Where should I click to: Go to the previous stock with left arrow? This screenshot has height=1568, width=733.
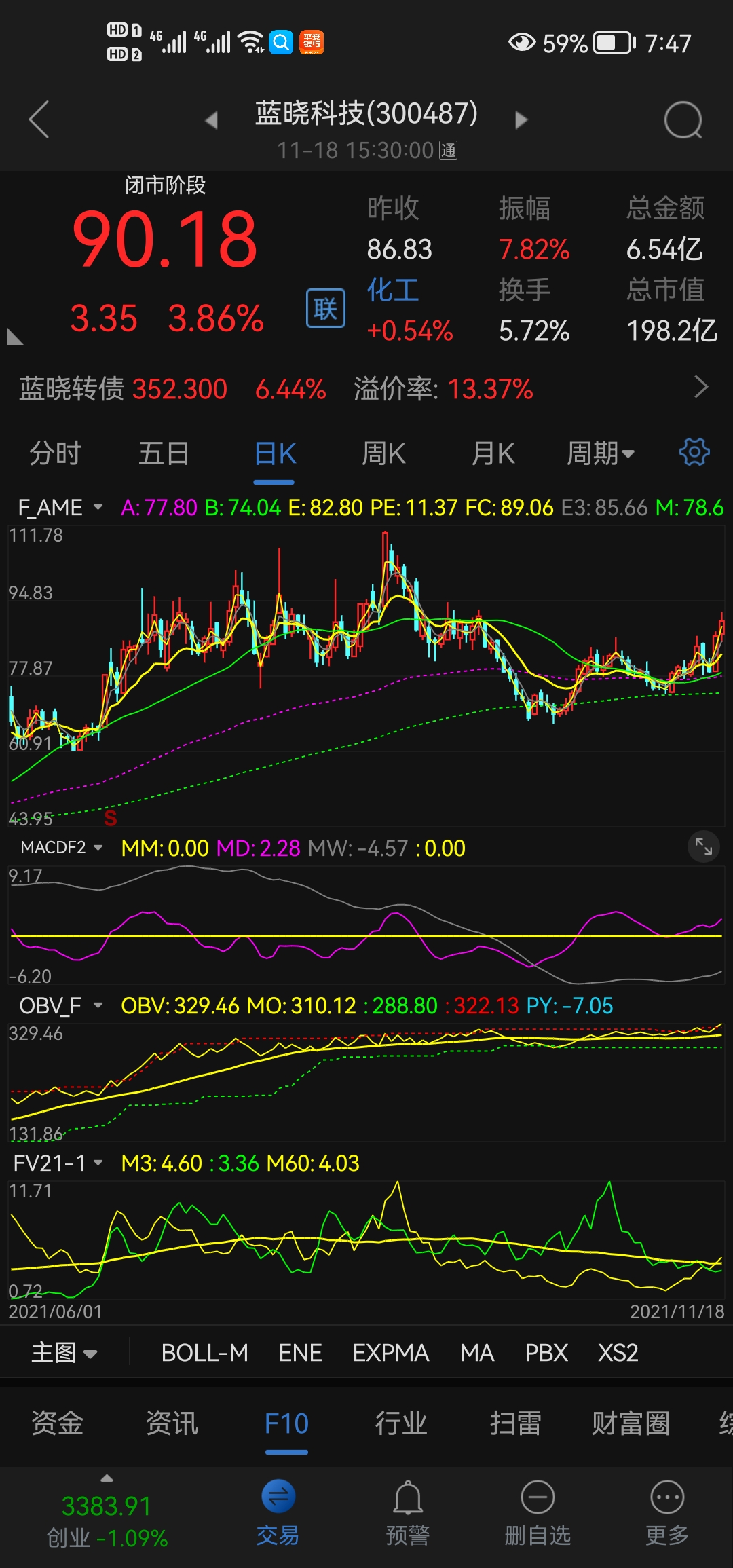(211, 120)
